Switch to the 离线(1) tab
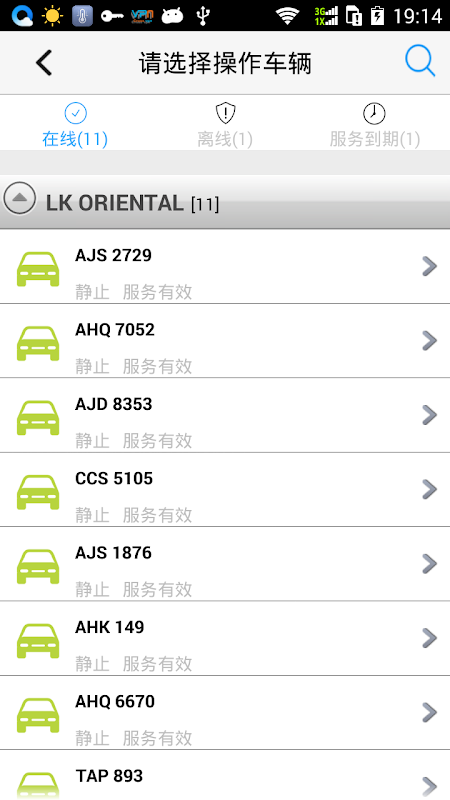 225,124
